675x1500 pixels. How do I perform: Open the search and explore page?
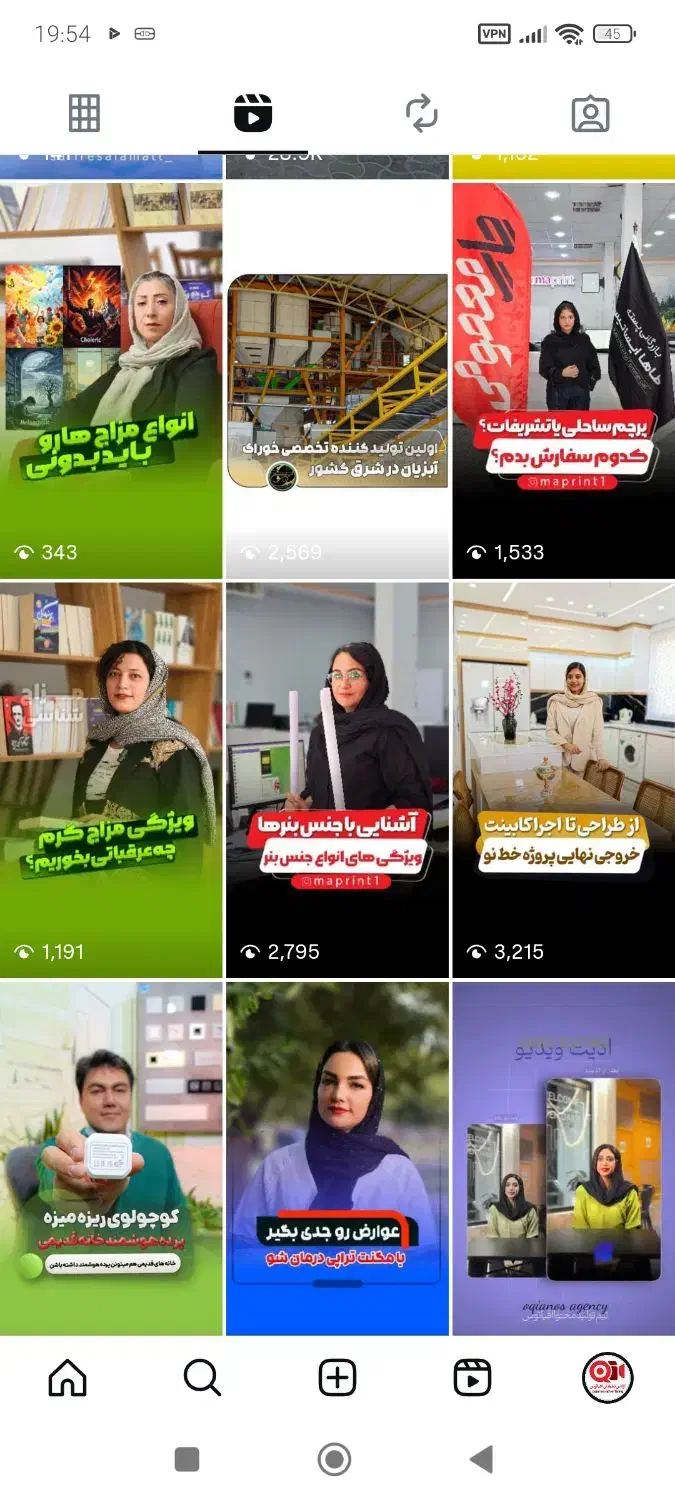(x=202, y=1378)
